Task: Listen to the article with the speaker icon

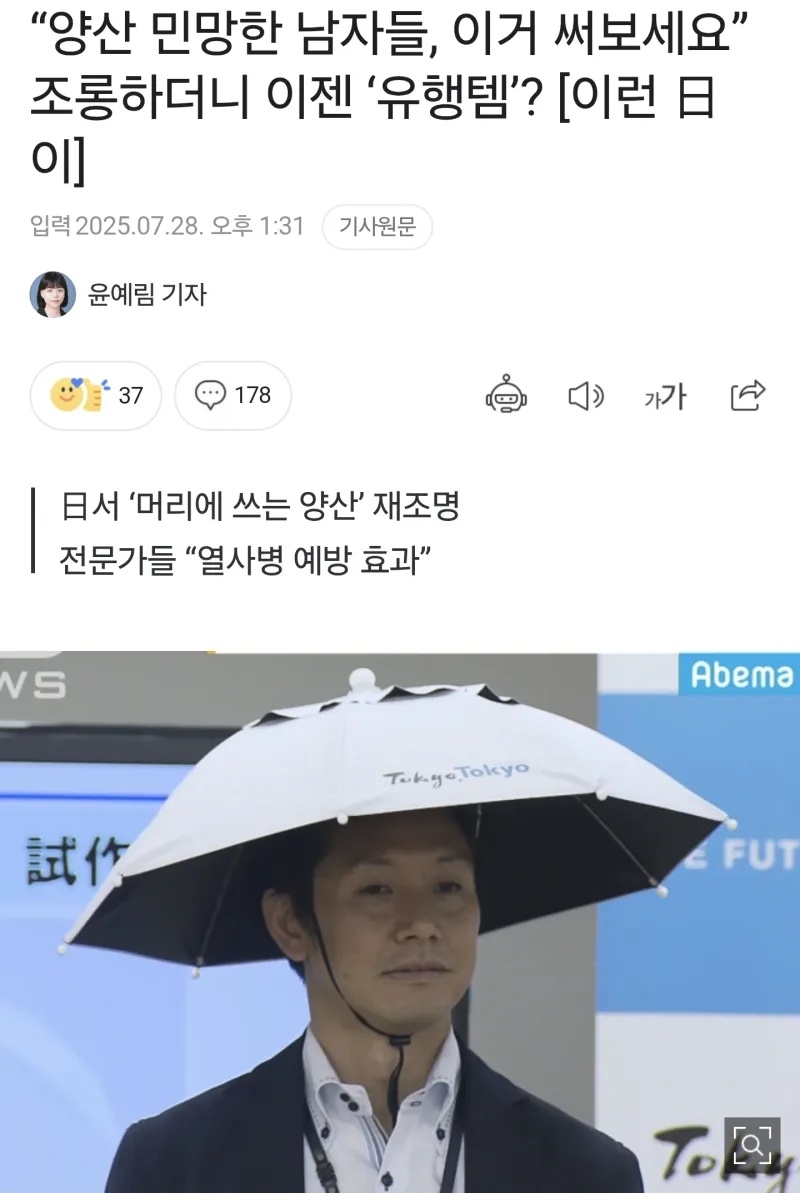Action: point(586,397)
